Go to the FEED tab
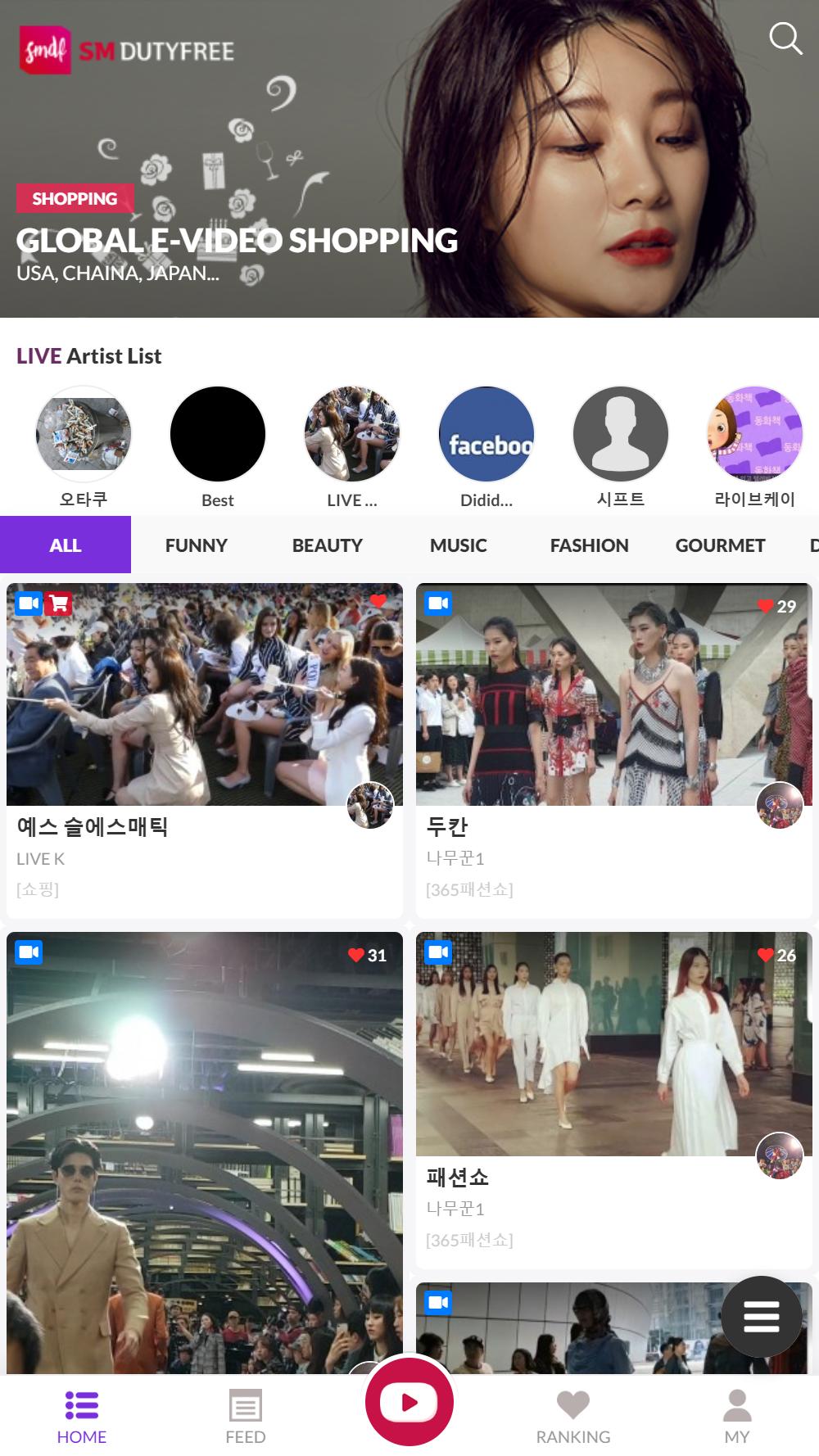The height and width of the screenshot is (1456, 819). click(246, 1417)
